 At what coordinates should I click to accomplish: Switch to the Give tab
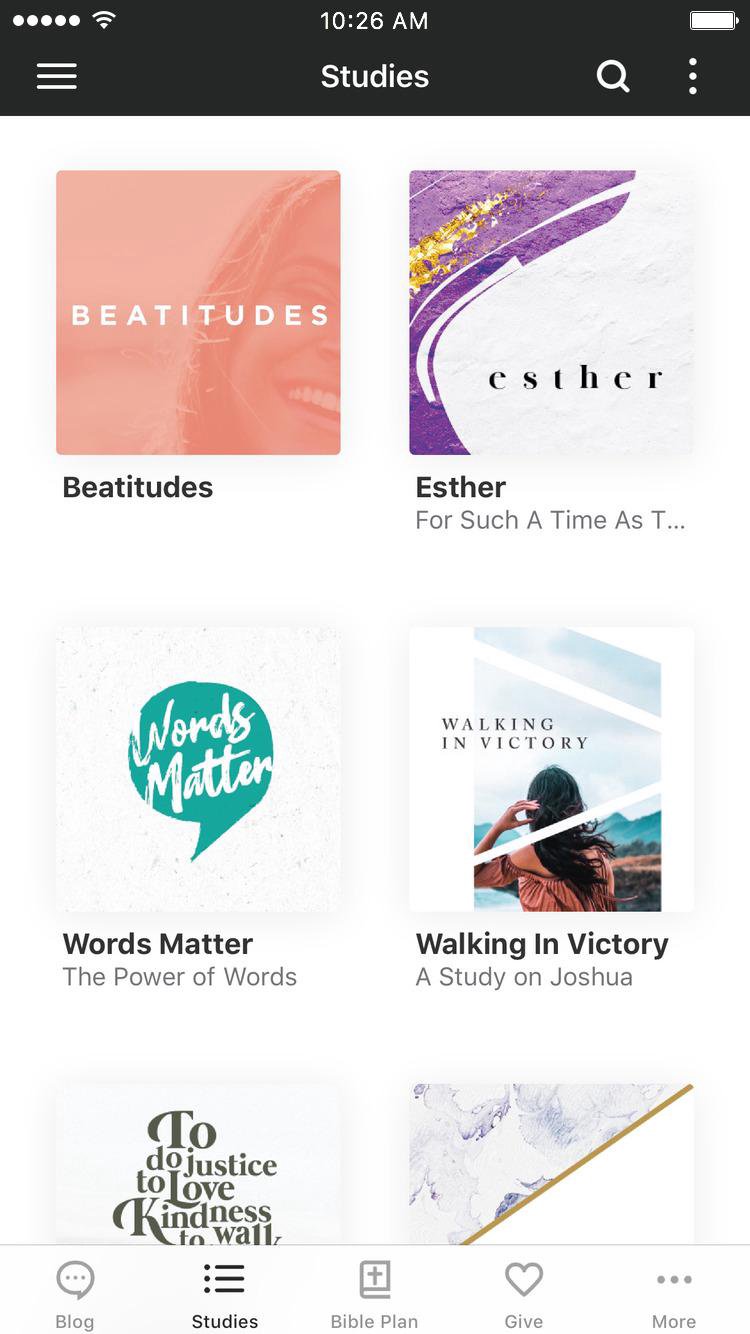coord(524,1294)
